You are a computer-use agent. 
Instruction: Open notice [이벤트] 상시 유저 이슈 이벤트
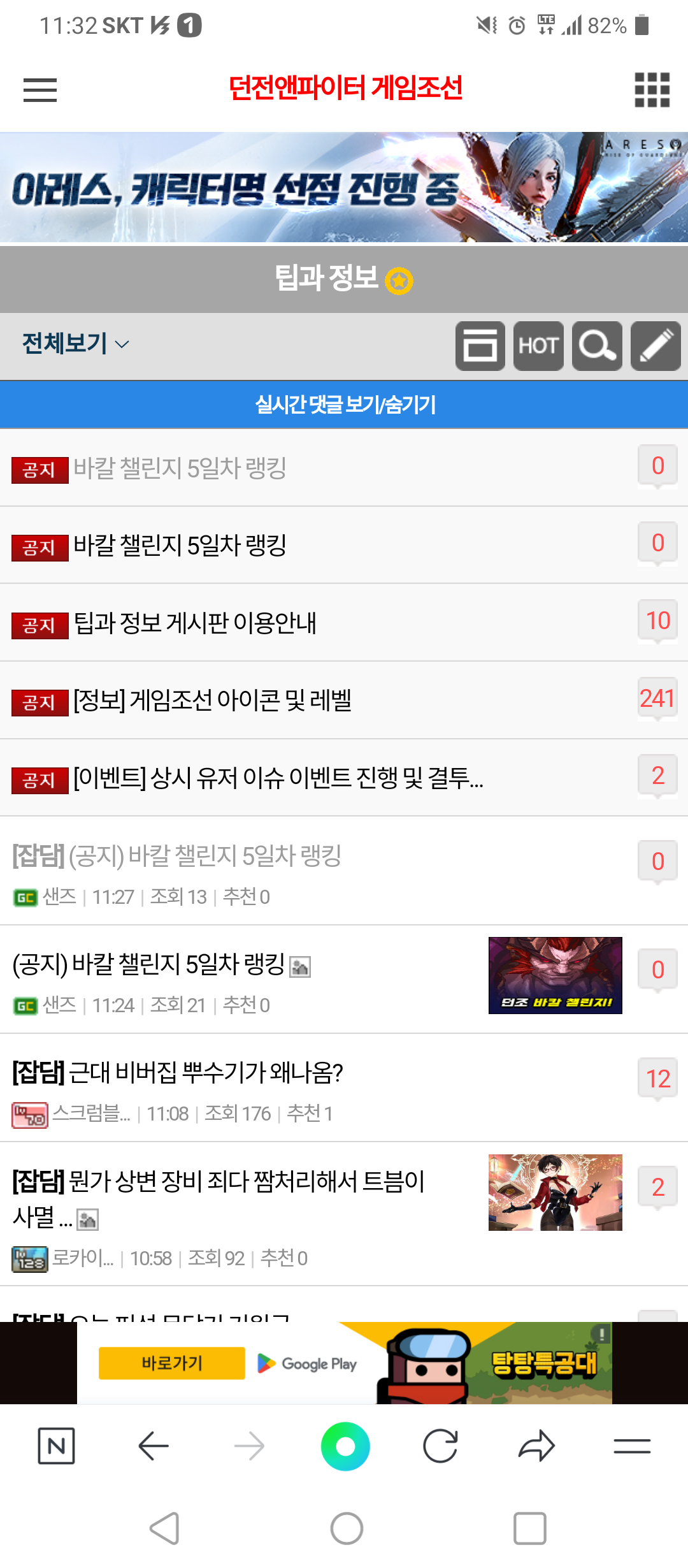(x=278, y=778)
